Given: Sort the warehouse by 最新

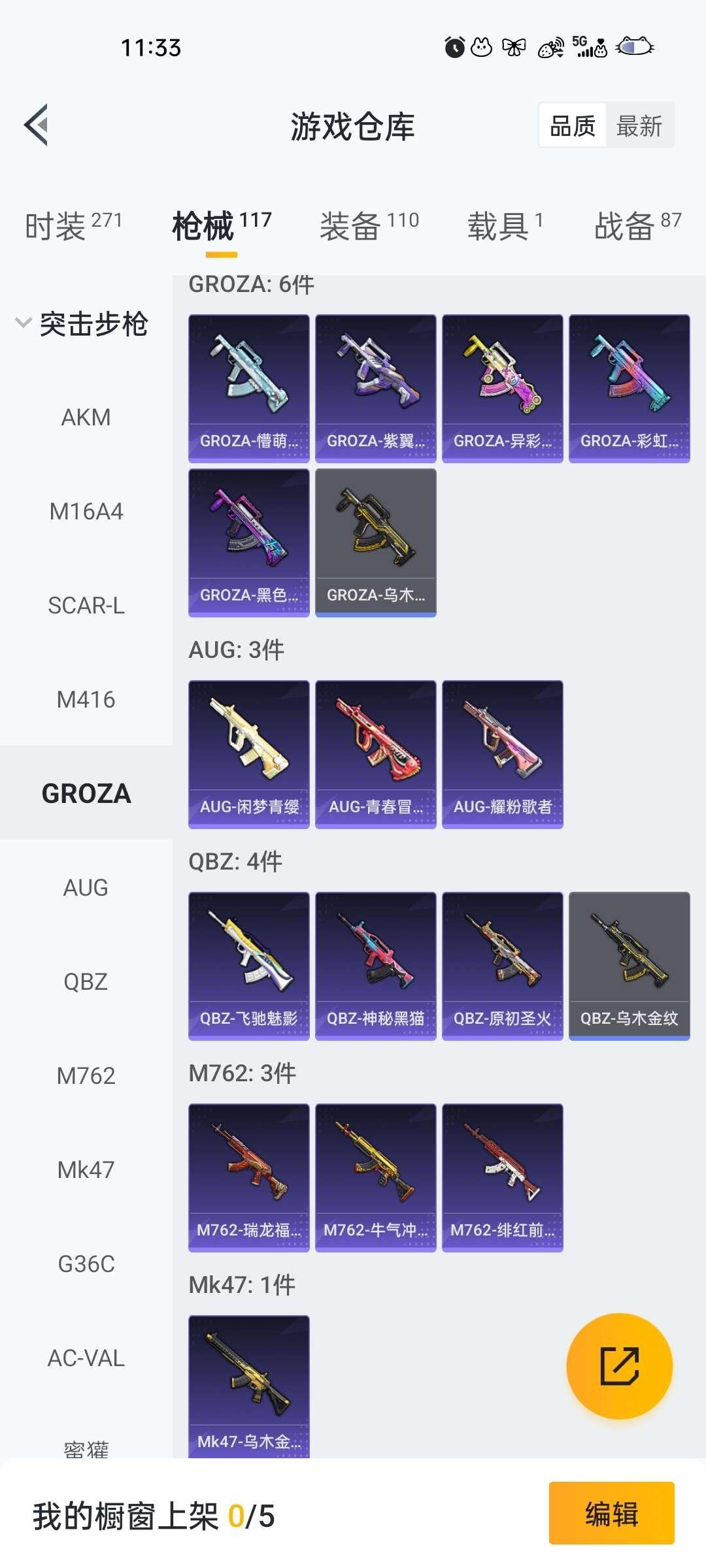Looking at the screenshot, I should click(639, 125).
